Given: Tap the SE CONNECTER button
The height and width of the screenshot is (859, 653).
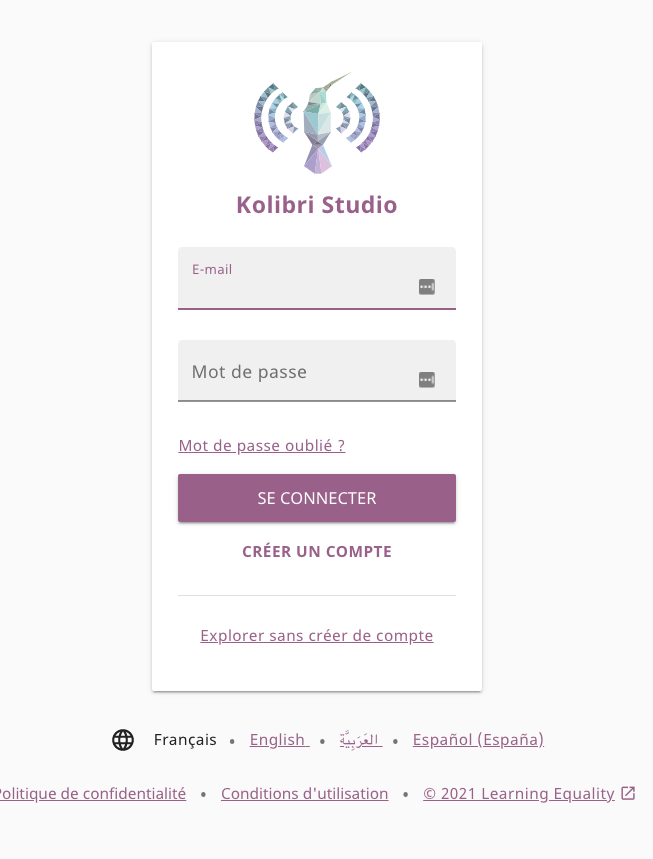Looking at the screenshot, I should [316, 498].
